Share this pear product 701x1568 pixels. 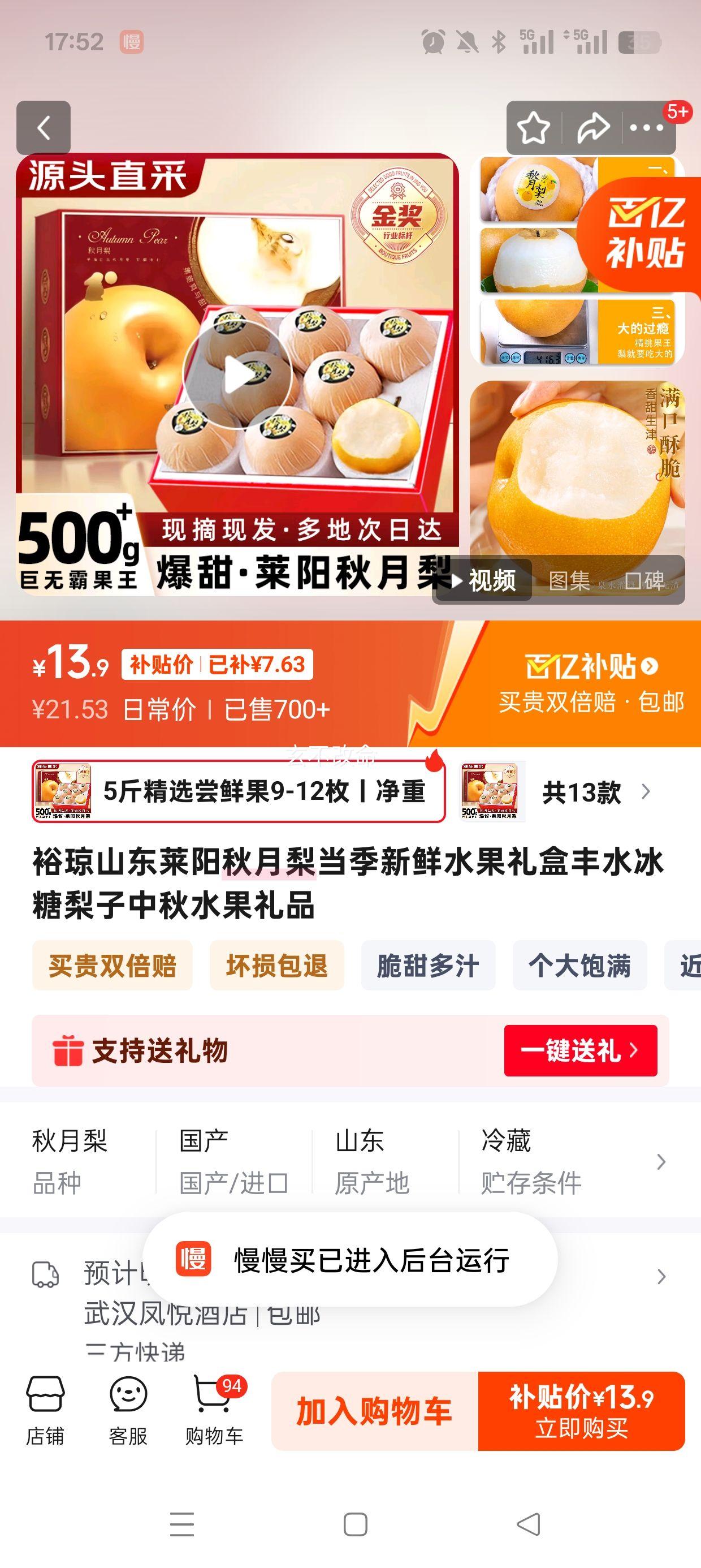(x=592, y=128)
